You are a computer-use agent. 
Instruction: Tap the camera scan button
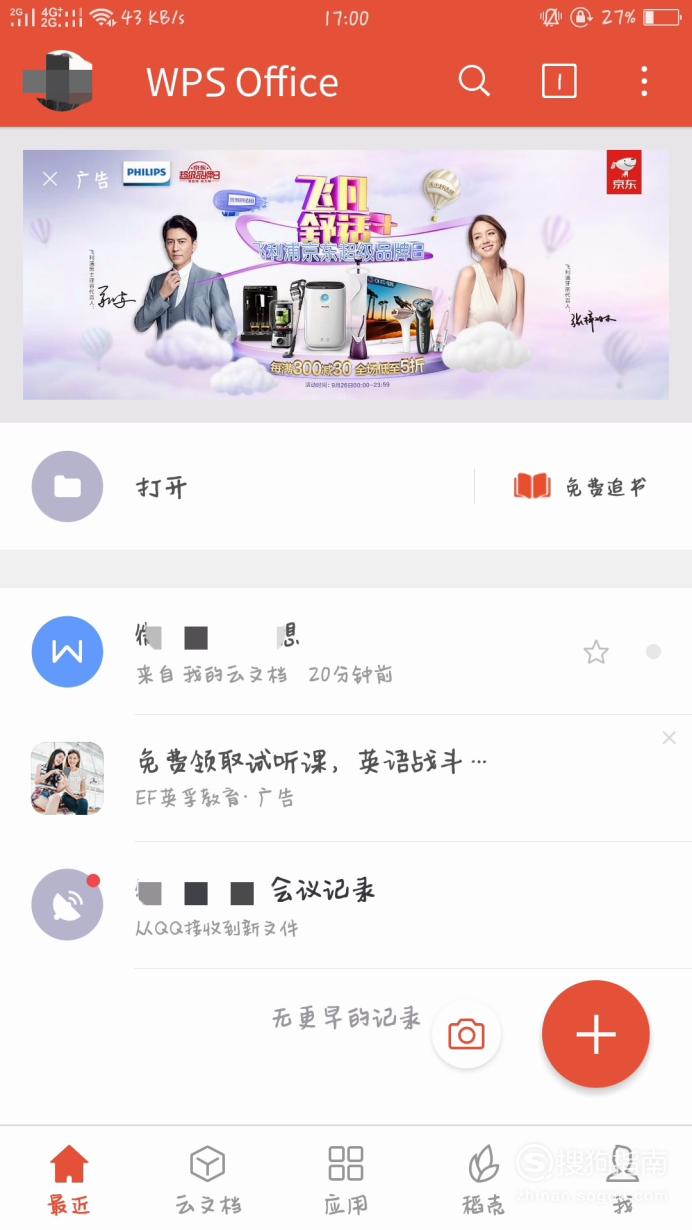(x=466, y=1034)
